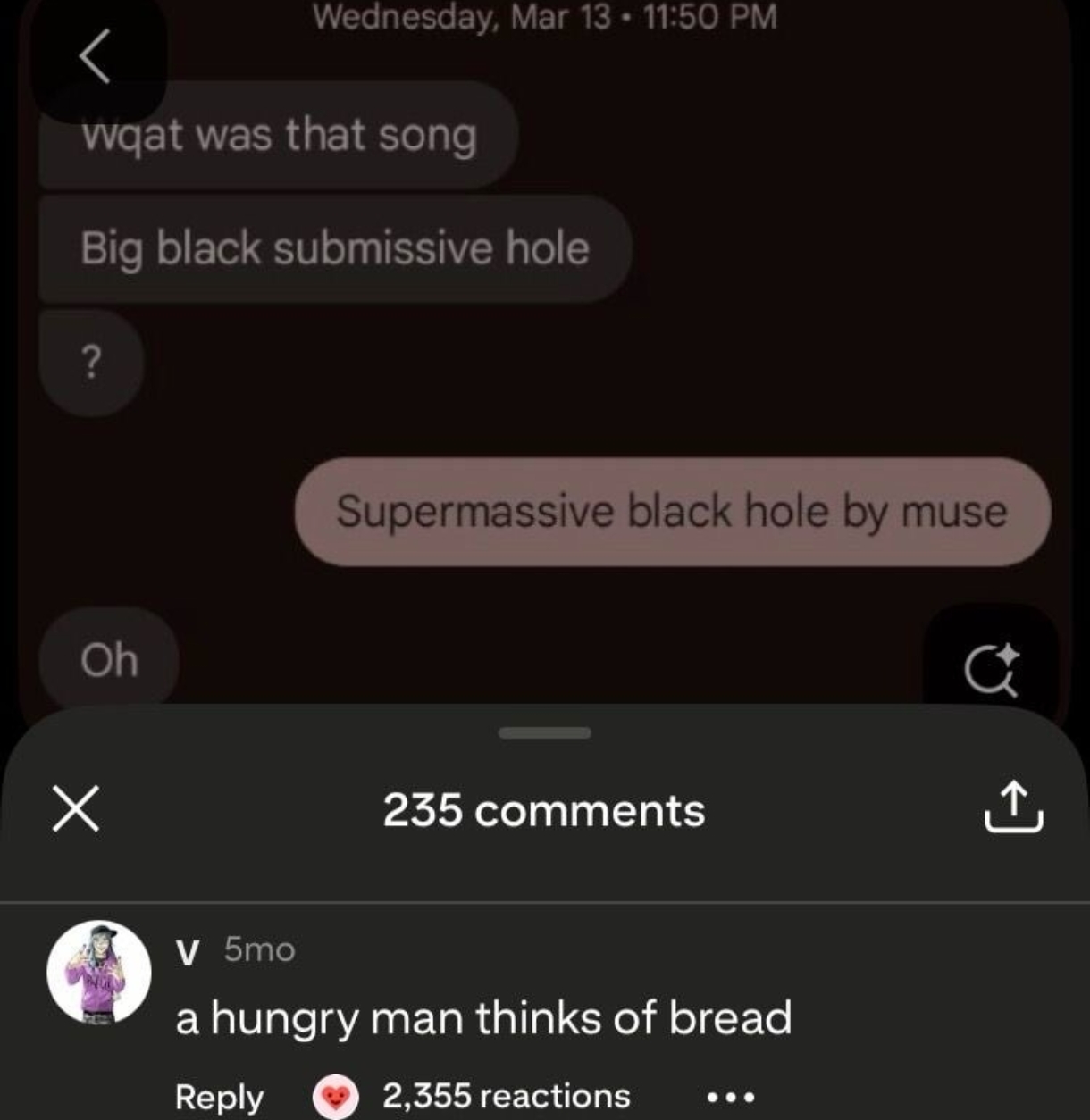Go back using the top-left arrow
Screen dimensions: 1090x1120
96,57
